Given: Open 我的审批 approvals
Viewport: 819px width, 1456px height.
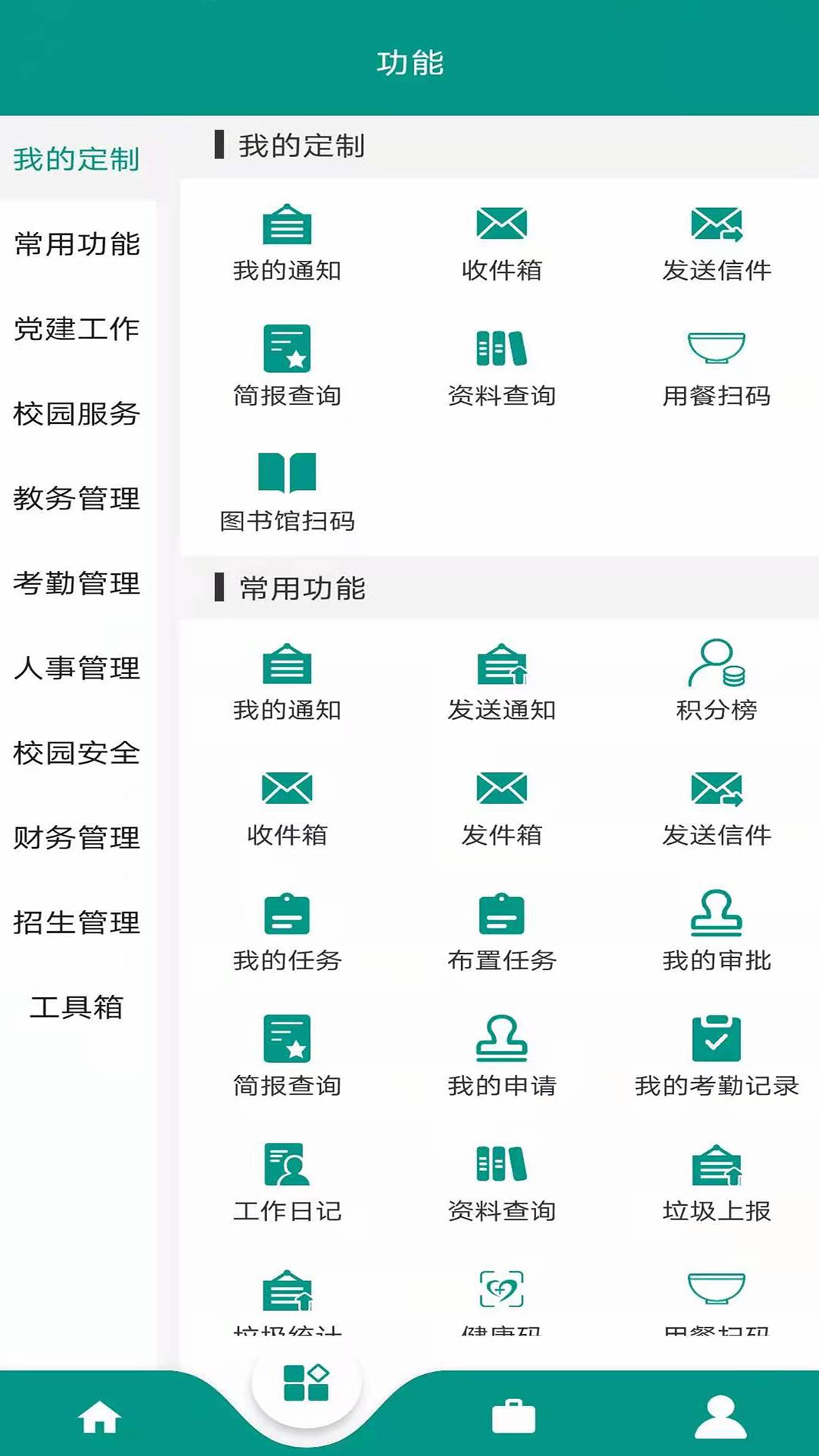Looking at the screenshot, I should (717, 932).
